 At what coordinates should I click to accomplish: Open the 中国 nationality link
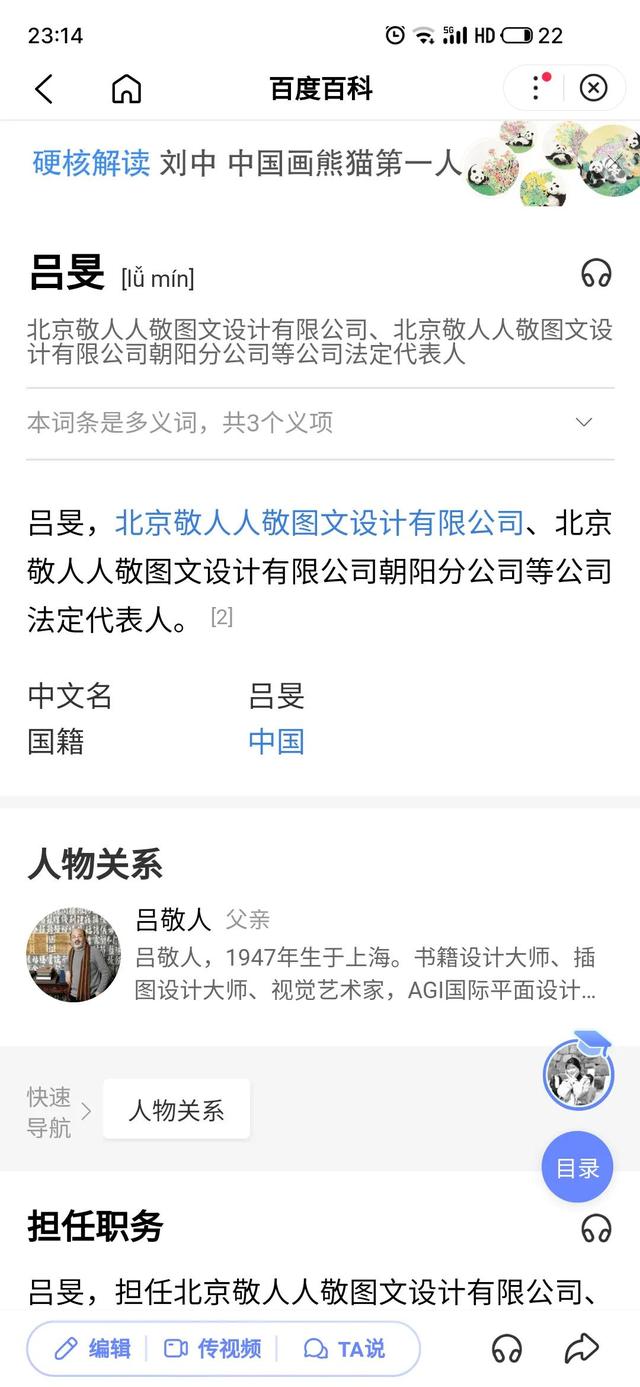click(x=276, y=742)
